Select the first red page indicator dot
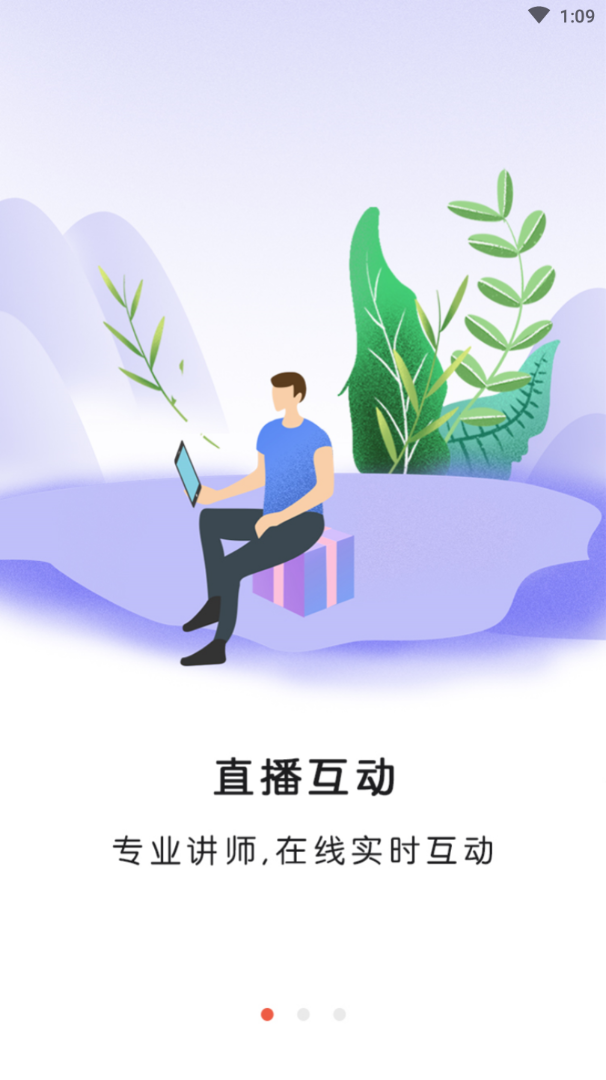Screen dimensions: 606x1080 tap(267, 1014)
